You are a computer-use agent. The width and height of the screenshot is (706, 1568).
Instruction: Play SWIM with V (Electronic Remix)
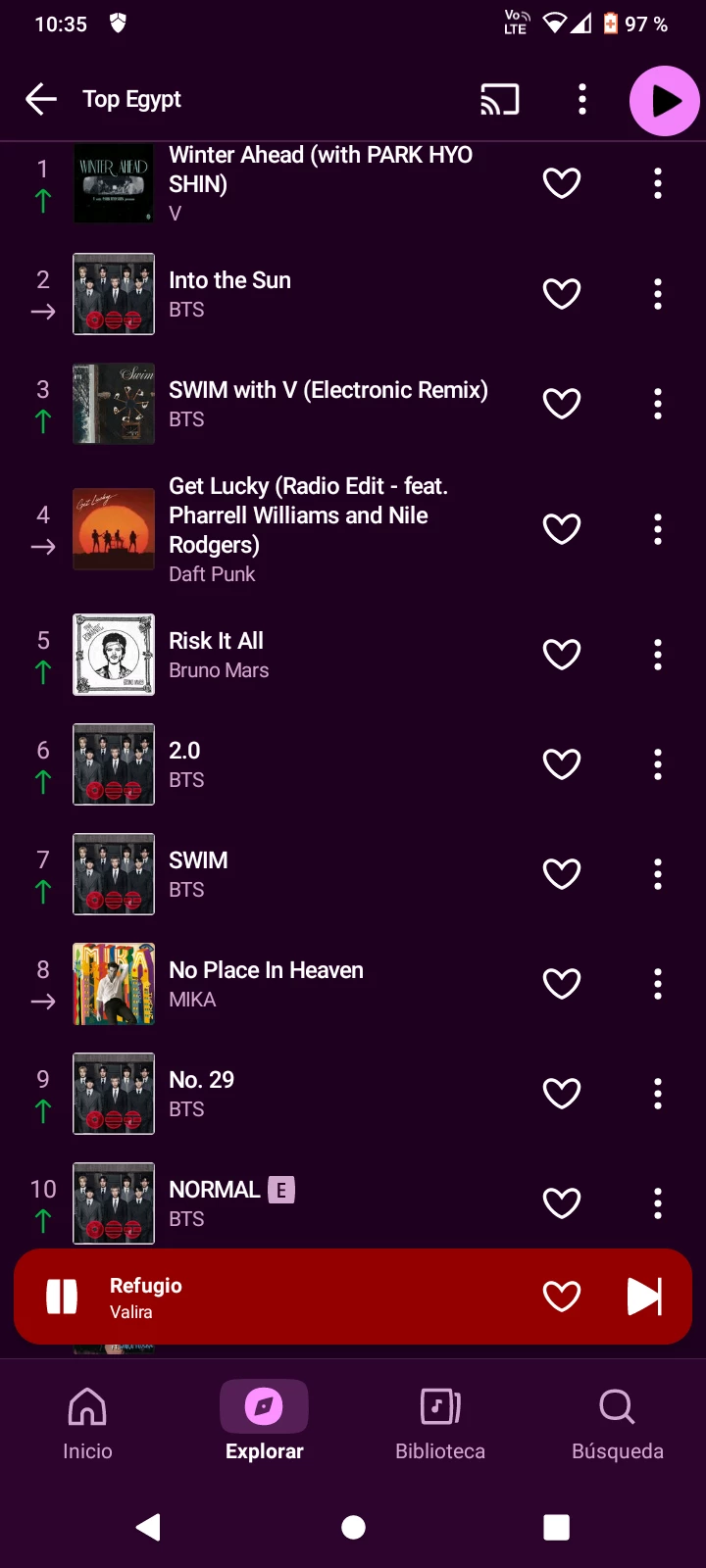[328, 390]
